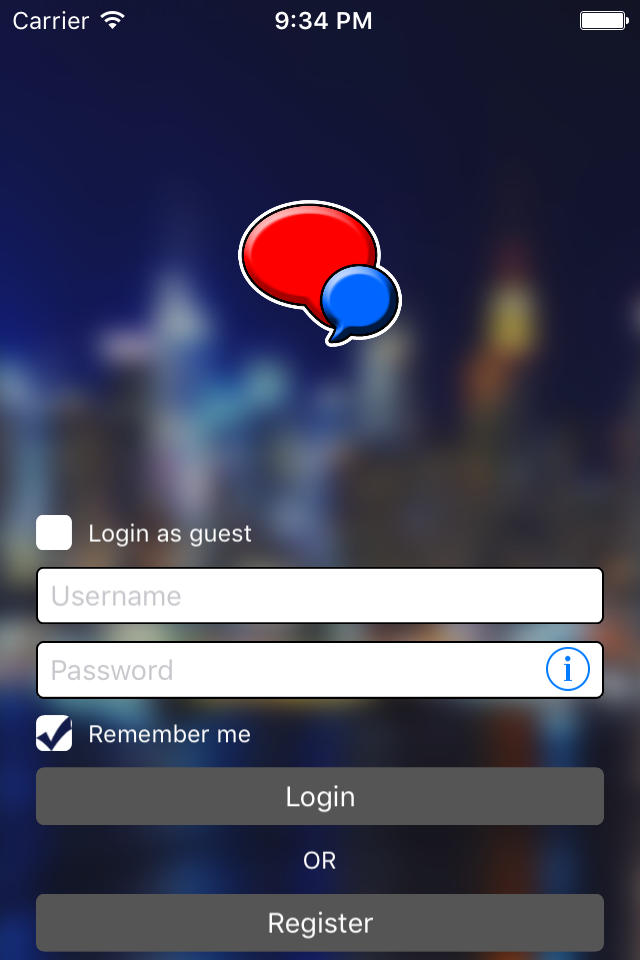
Task: Open the password info icon
Action: [568, 669]
